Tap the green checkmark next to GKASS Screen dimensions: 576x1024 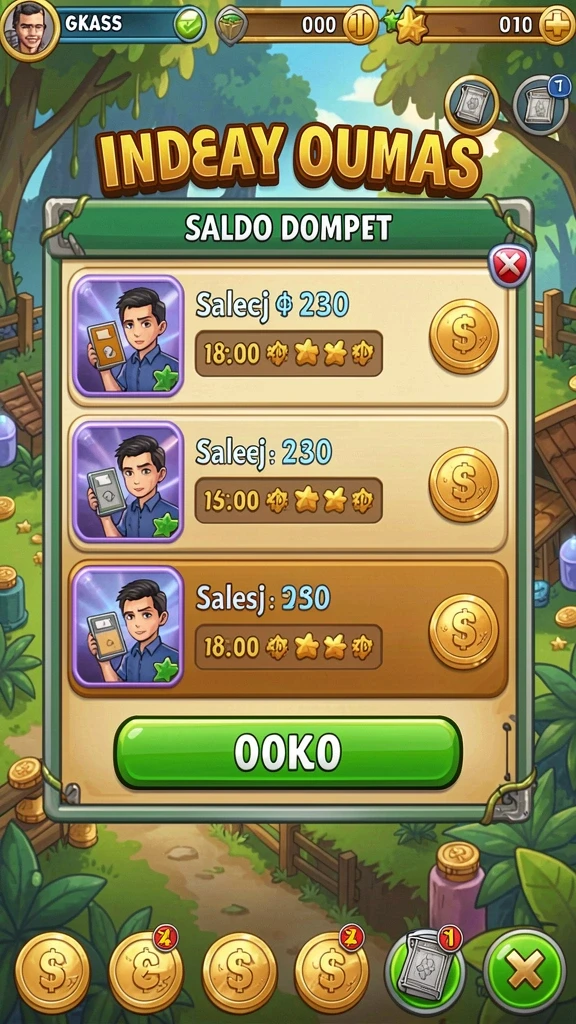tap(189, 27)
